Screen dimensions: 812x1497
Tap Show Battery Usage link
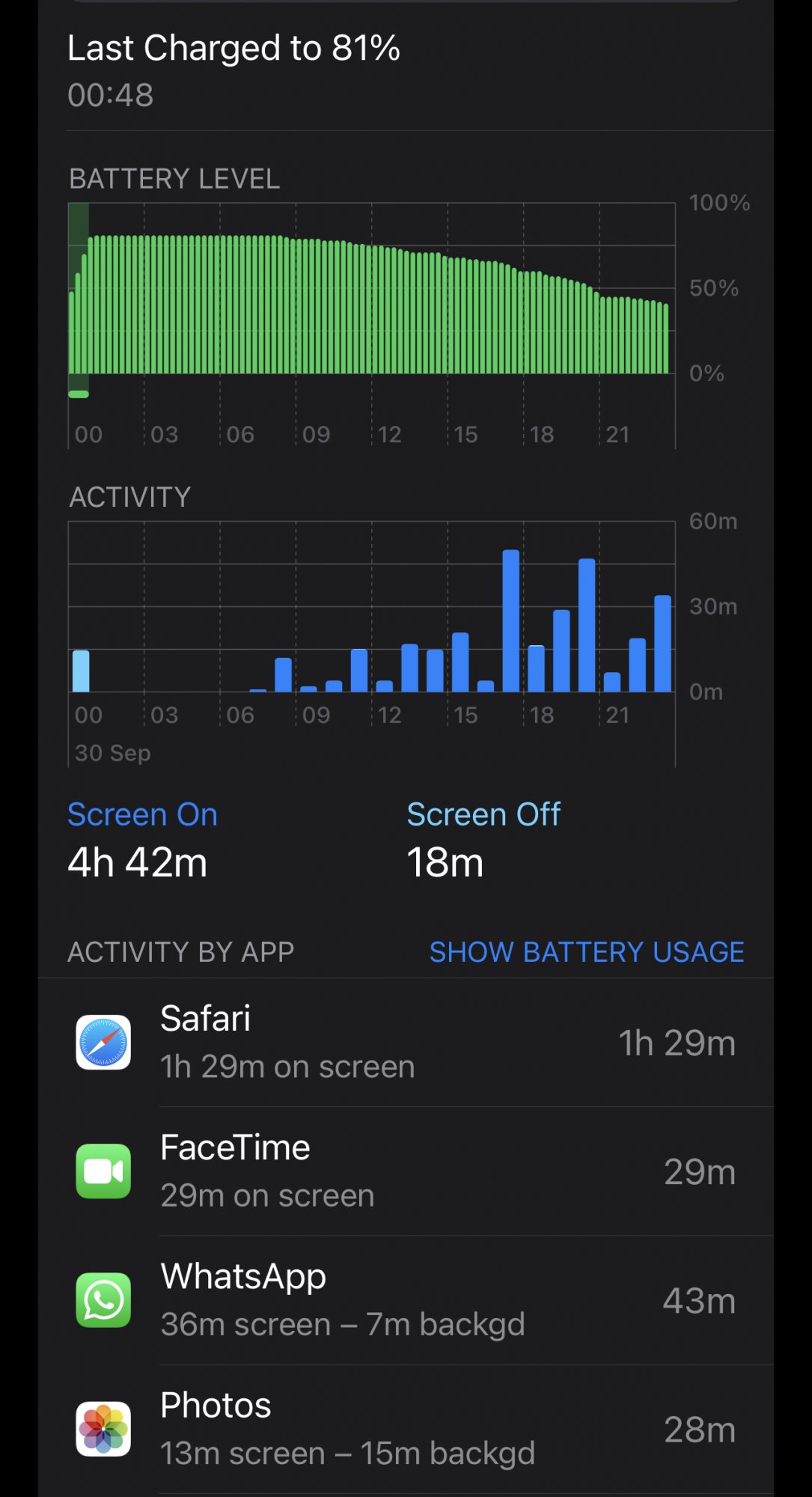click(586, 952)
